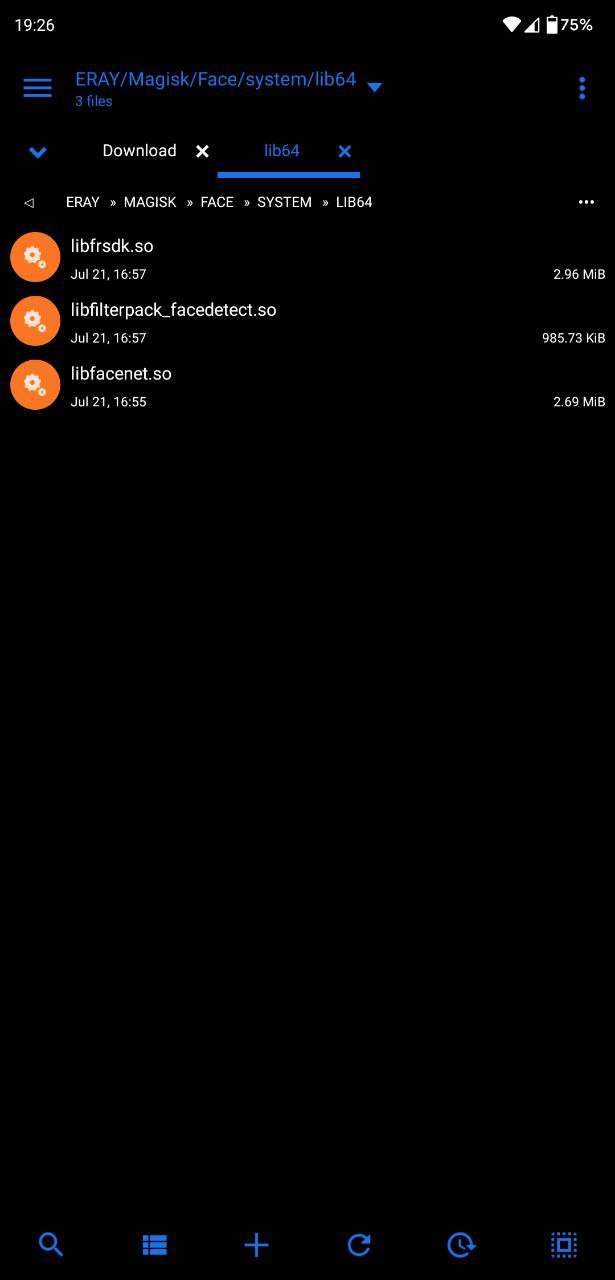
Task: Open the libfrsdk.so file
Action: pos(112,246)
